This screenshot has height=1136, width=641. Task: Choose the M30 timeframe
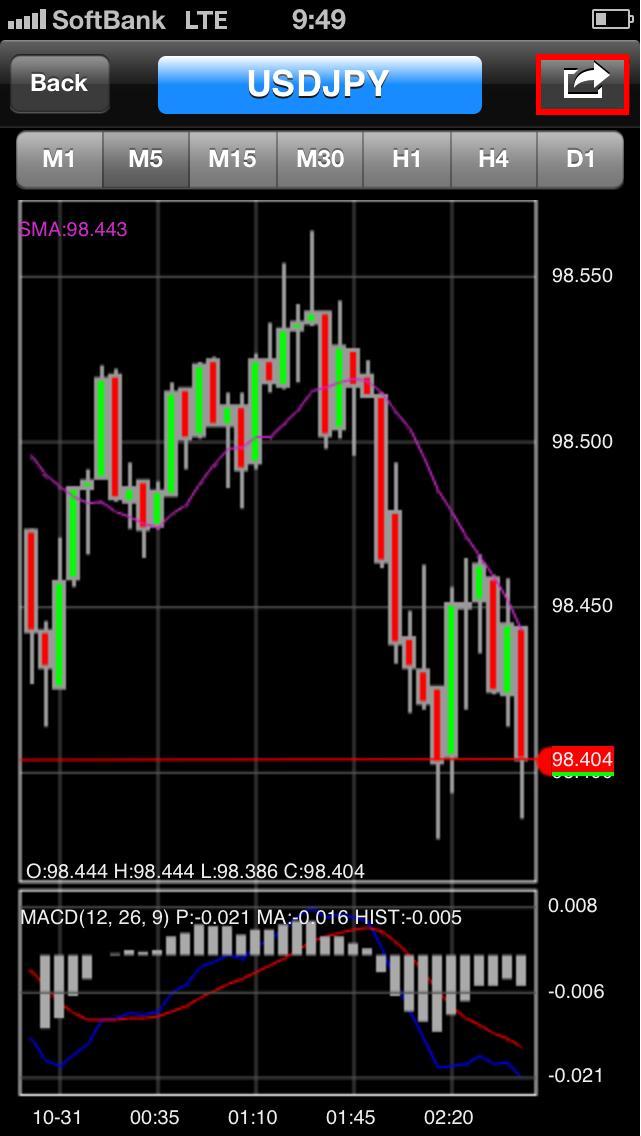tap(319, 159)
